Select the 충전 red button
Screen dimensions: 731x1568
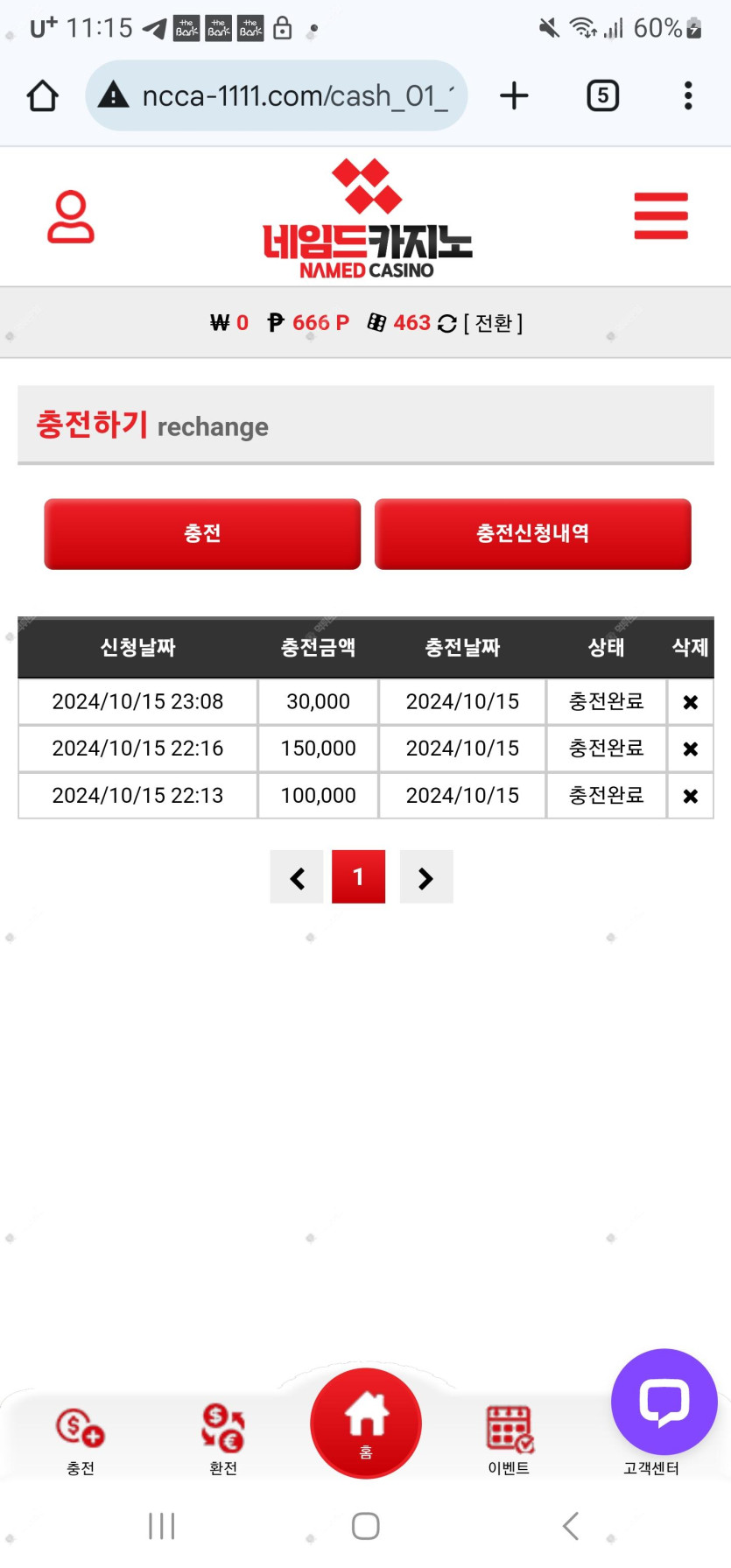pyautogui.click(x=202, y=533)
